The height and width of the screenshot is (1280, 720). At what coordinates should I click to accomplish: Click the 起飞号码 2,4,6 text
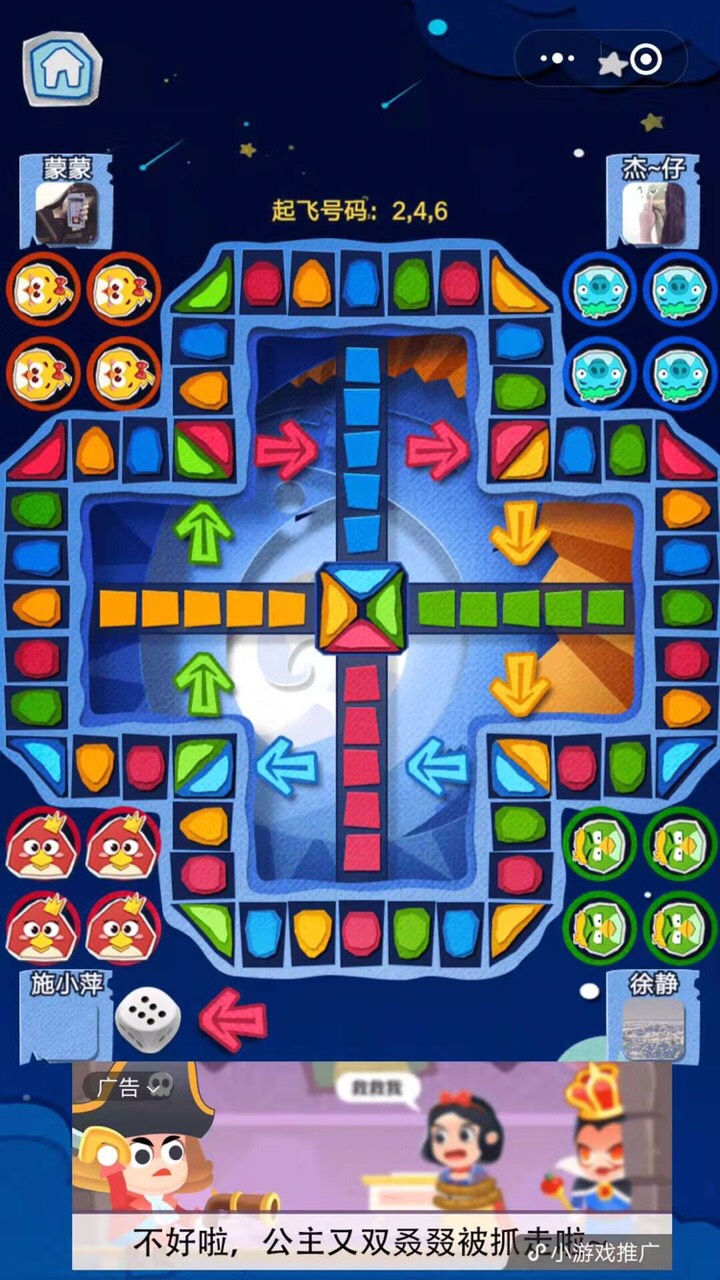[360, 208]
